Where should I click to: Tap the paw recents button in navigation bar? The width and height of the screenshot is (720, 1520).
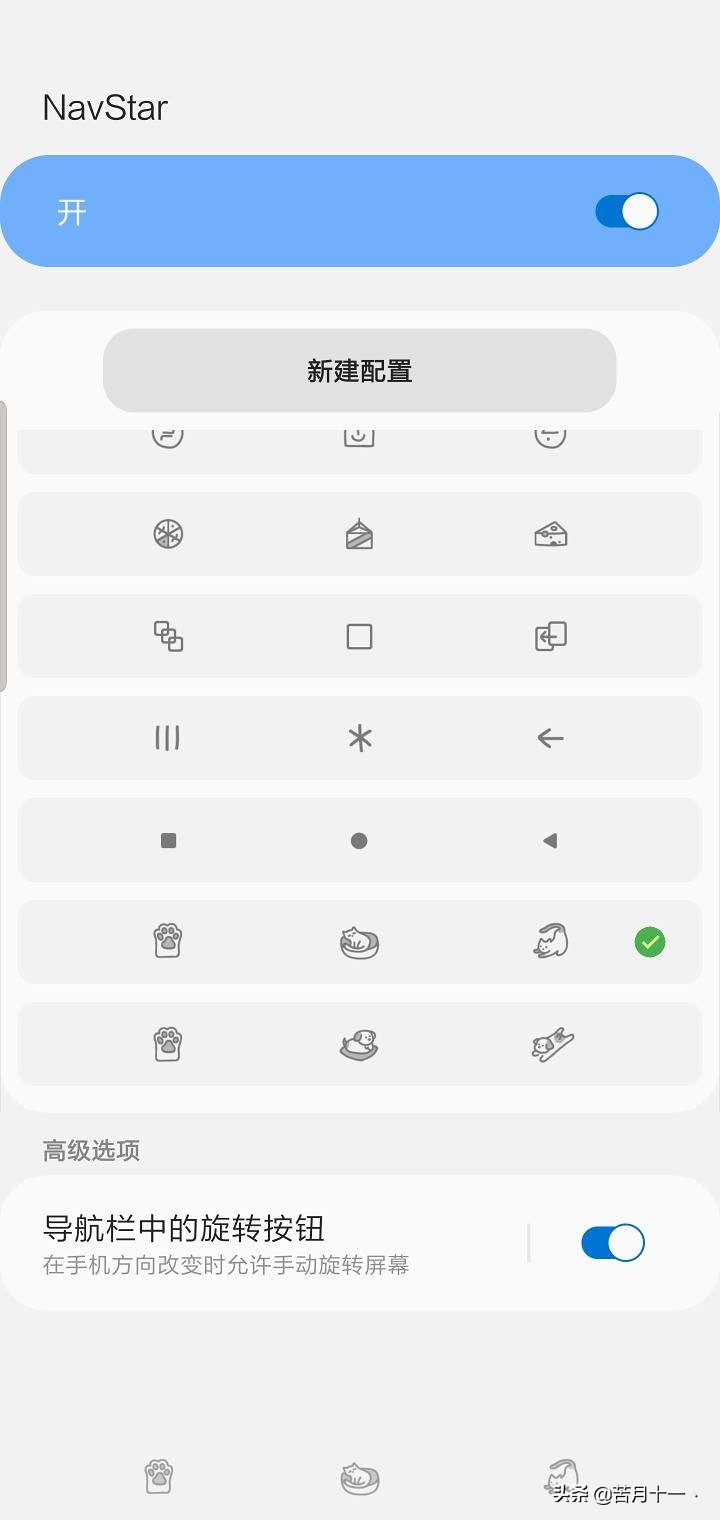[x=159, y=1476]
